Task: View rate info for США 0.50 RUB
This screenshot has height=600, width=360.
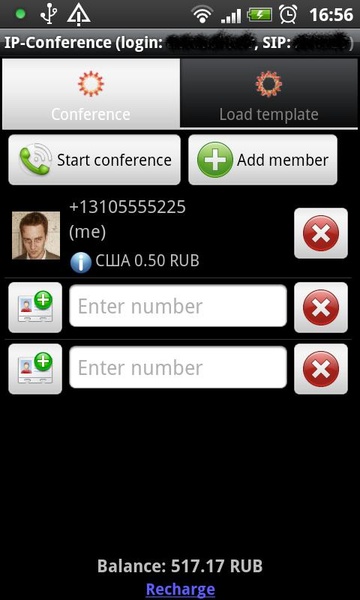Action: (x=81, y=262)
